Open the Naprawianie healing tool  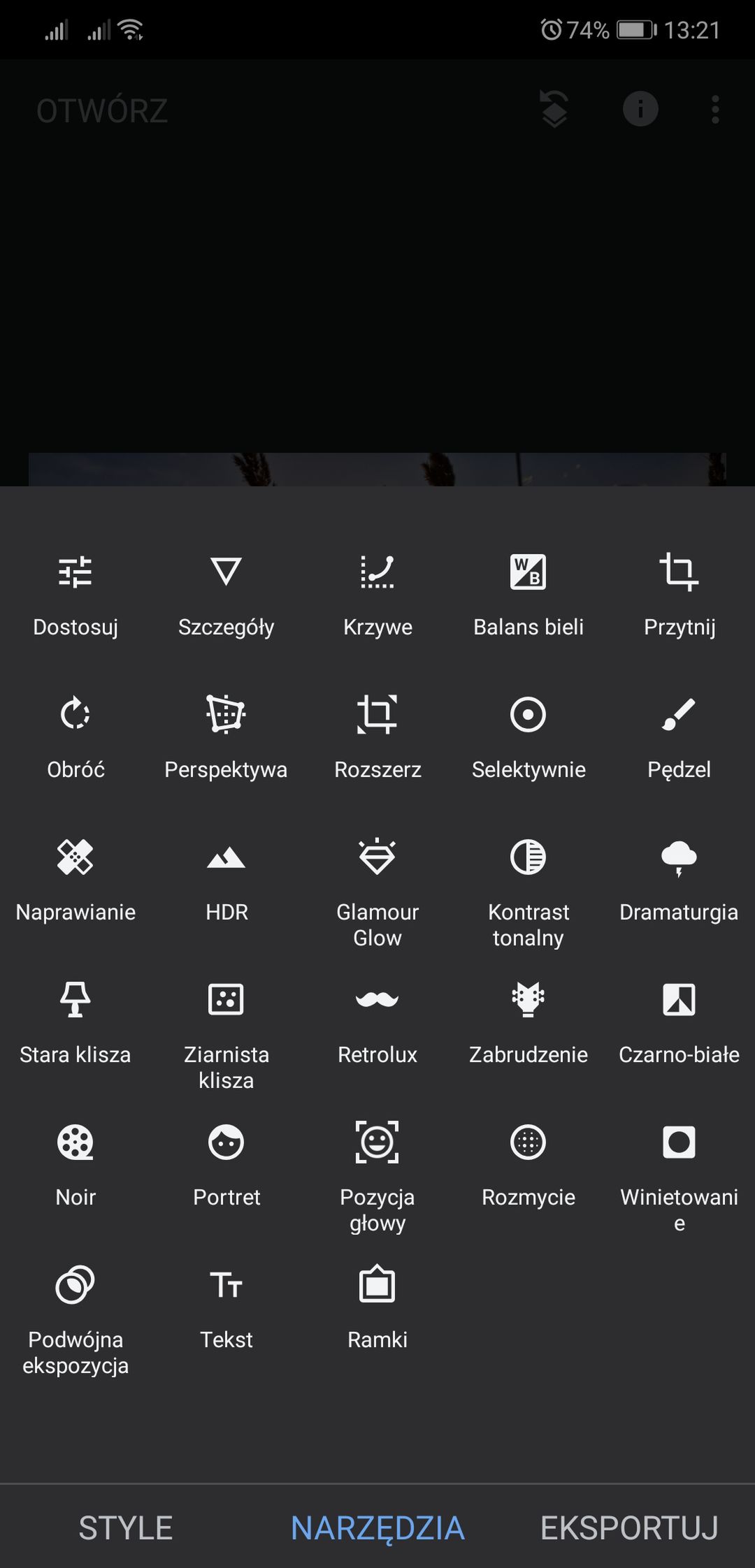tap(75, 880)
